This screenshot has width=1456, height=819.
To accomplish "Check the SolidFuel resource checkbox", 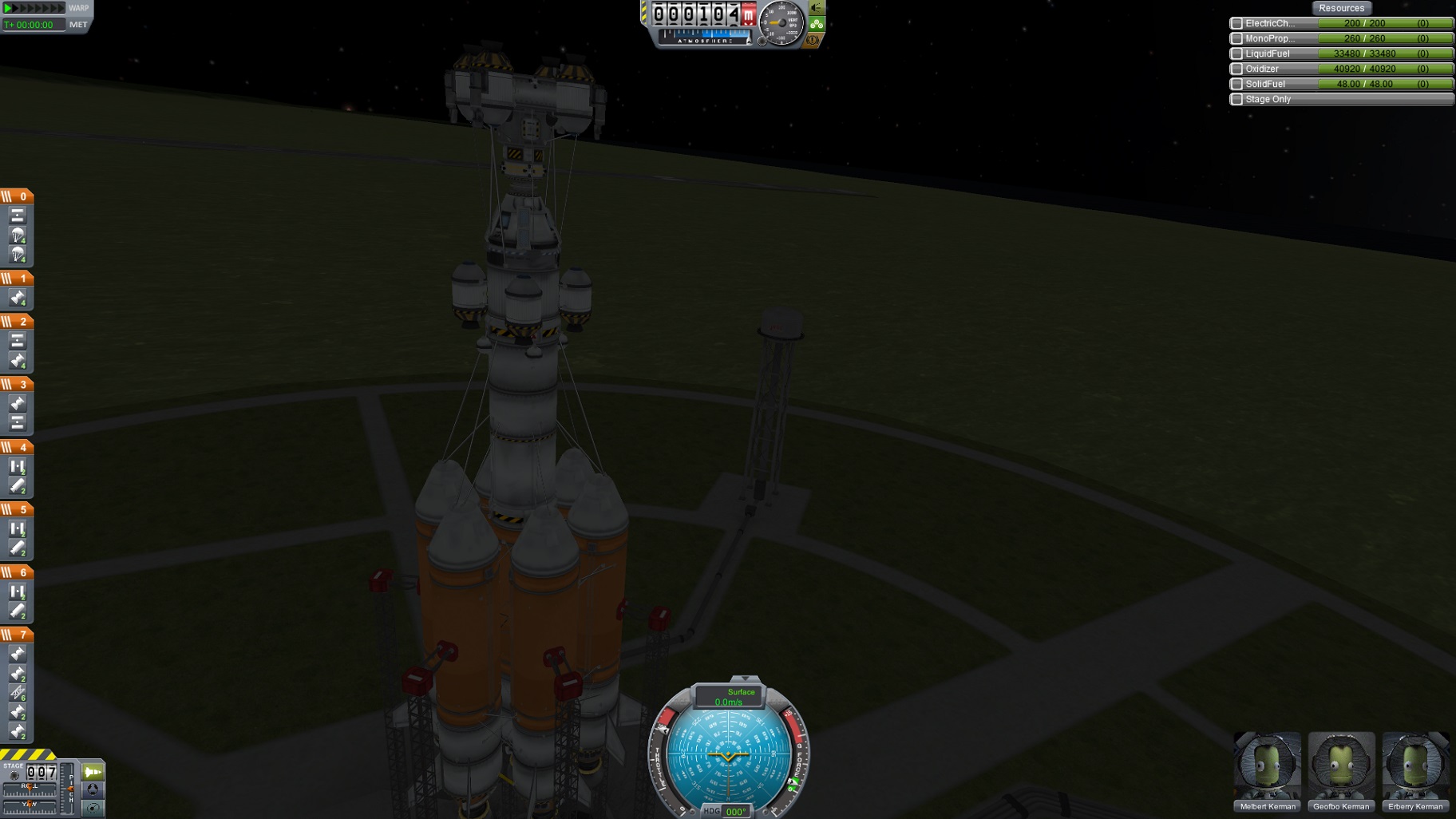I will pos(1236,84).
